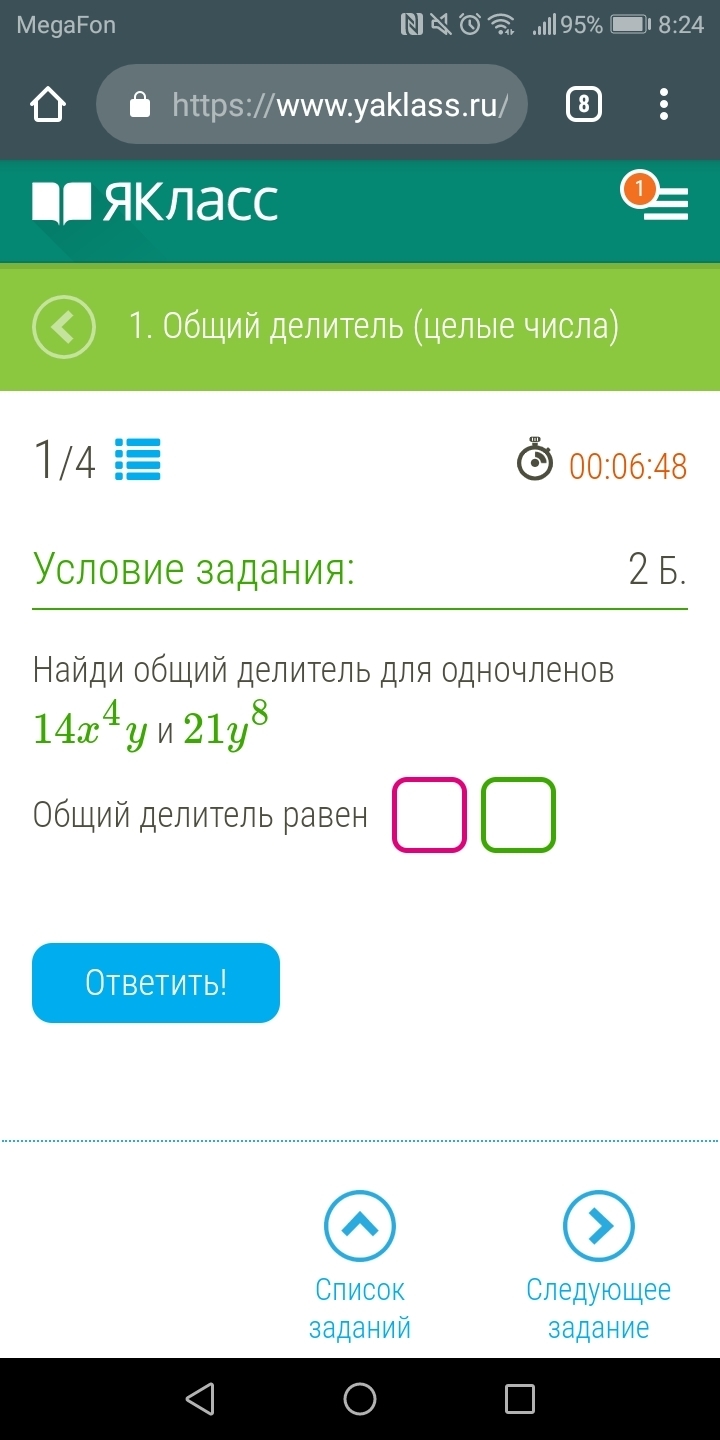Go to Следующее задание
The width and height of the screenshot is (720, 1440).
598,1267
